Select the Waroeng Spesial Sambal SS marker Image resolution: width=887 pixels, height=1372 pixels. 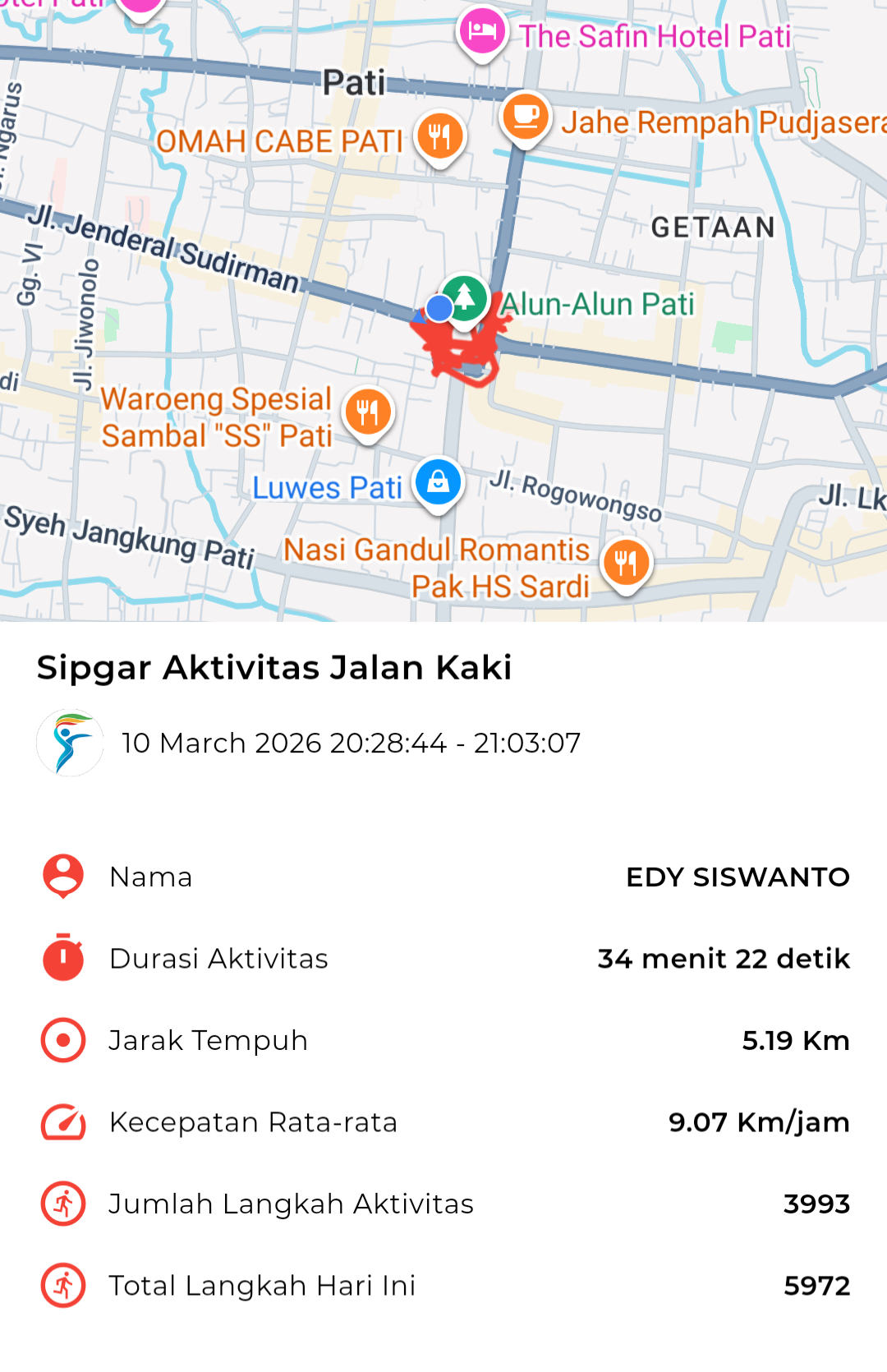click(368, 412)
